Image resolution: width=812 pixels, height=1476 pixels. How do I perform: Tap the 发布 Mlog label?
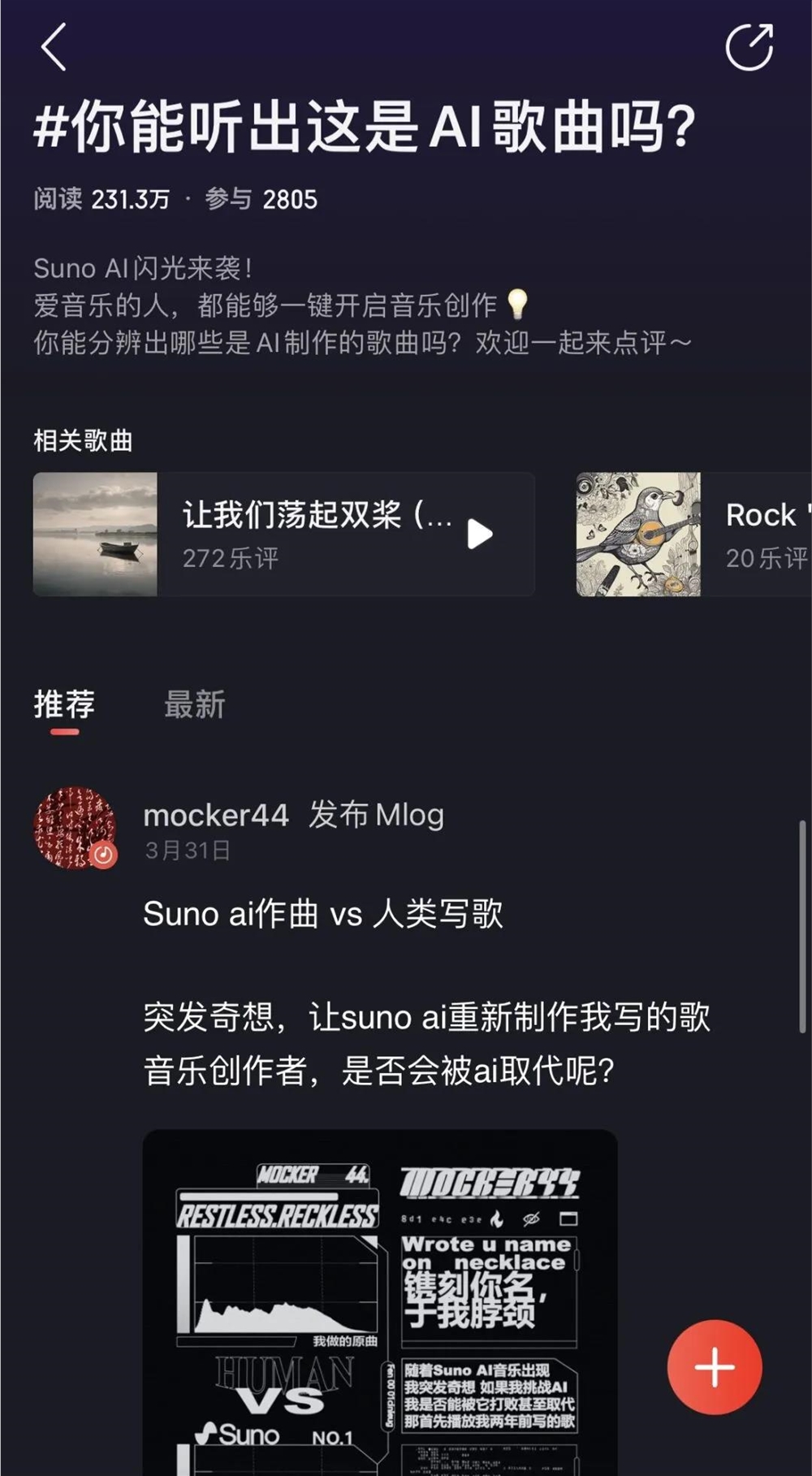tap(377, 816)
